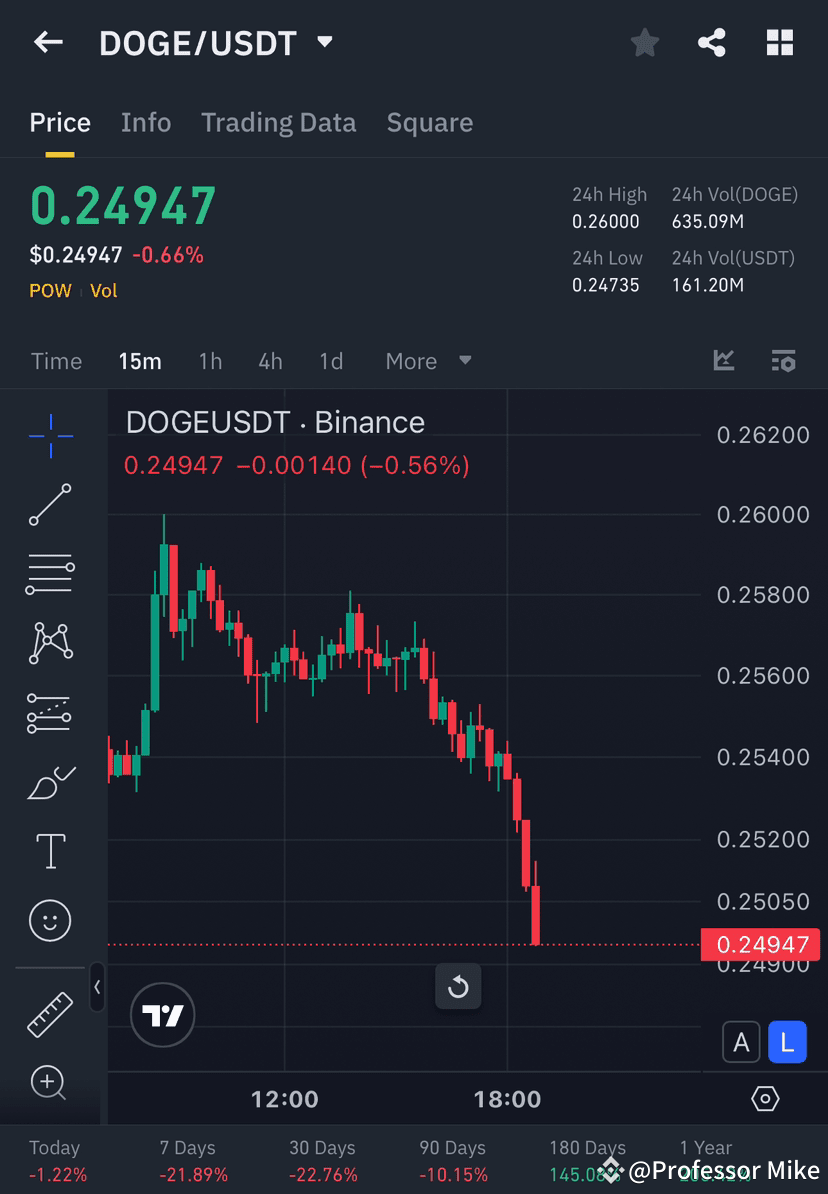Select the crosshair cursor tool
828x1194 pixels.
[50, 435]
